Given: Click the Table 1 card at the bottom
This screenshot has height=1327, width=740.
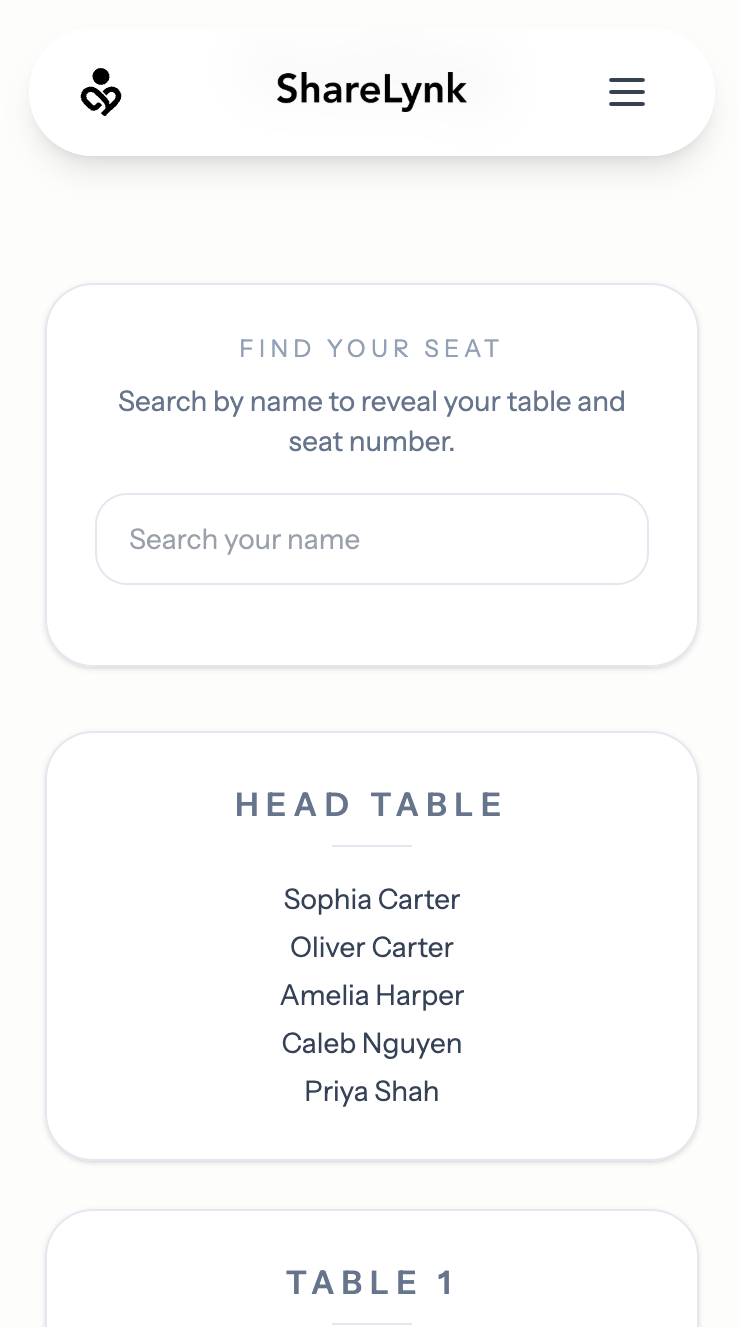Looking at the screenshot, I should coord(371,1270).
